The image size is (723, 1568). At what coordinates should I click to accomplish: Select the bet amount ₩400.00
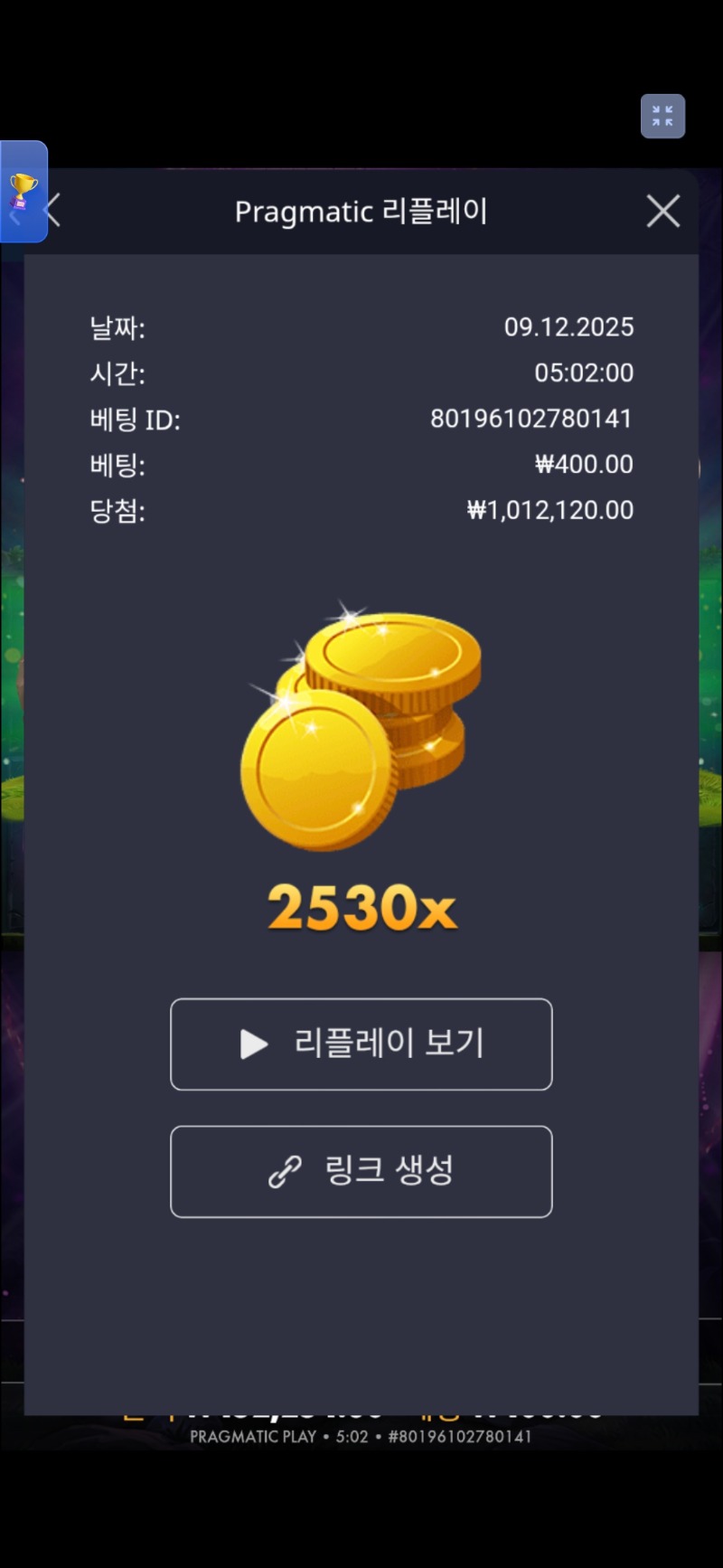583,464
